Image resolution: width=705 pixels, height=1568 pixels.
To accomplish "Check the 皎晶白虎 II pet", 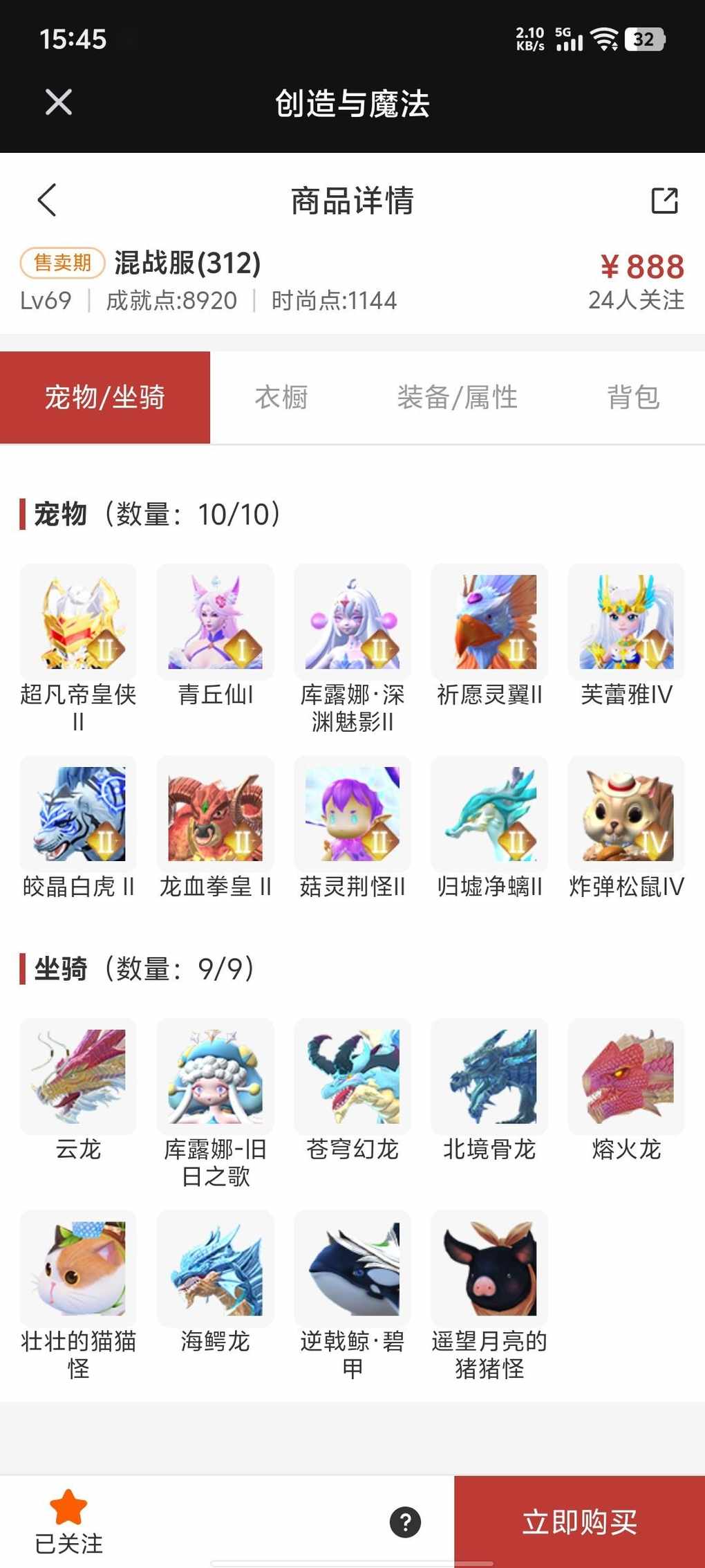I will (78, 814).
